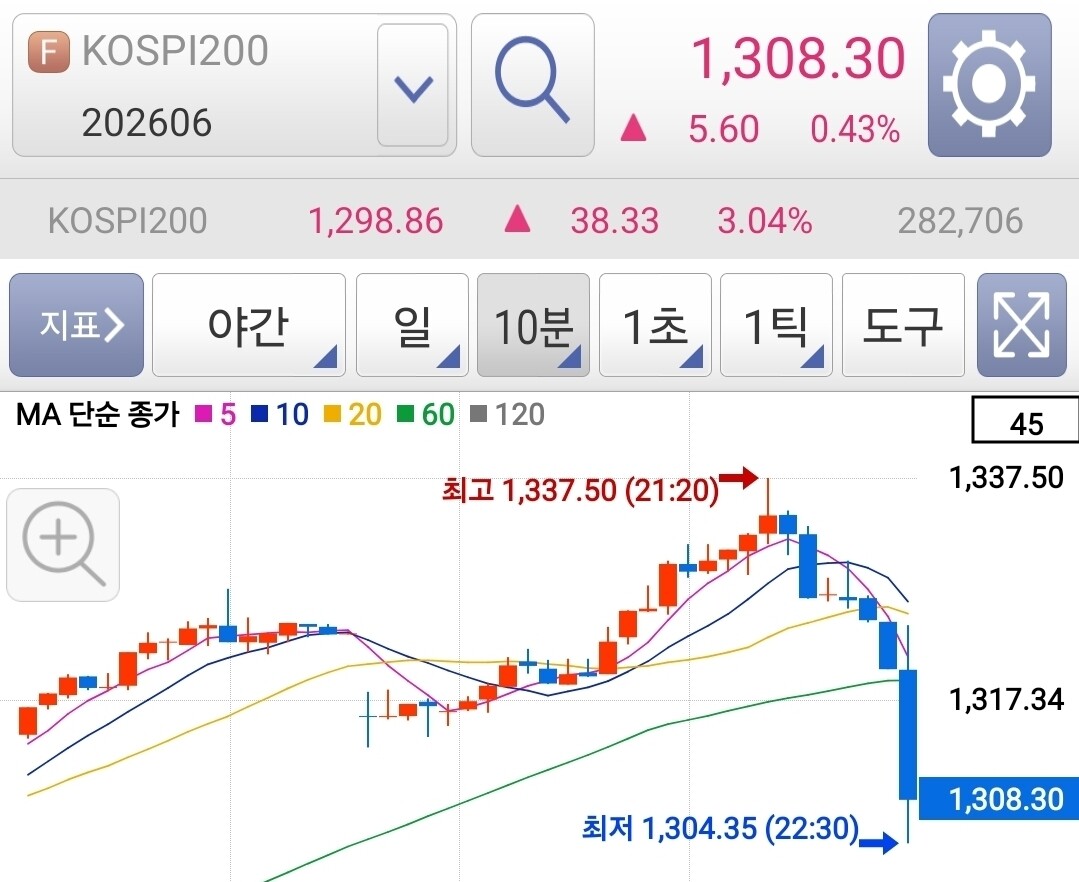Screen dimensions: 1079x882
Task: Open the MA 단순 종가 indicator settings
Action: click(98, 414)
